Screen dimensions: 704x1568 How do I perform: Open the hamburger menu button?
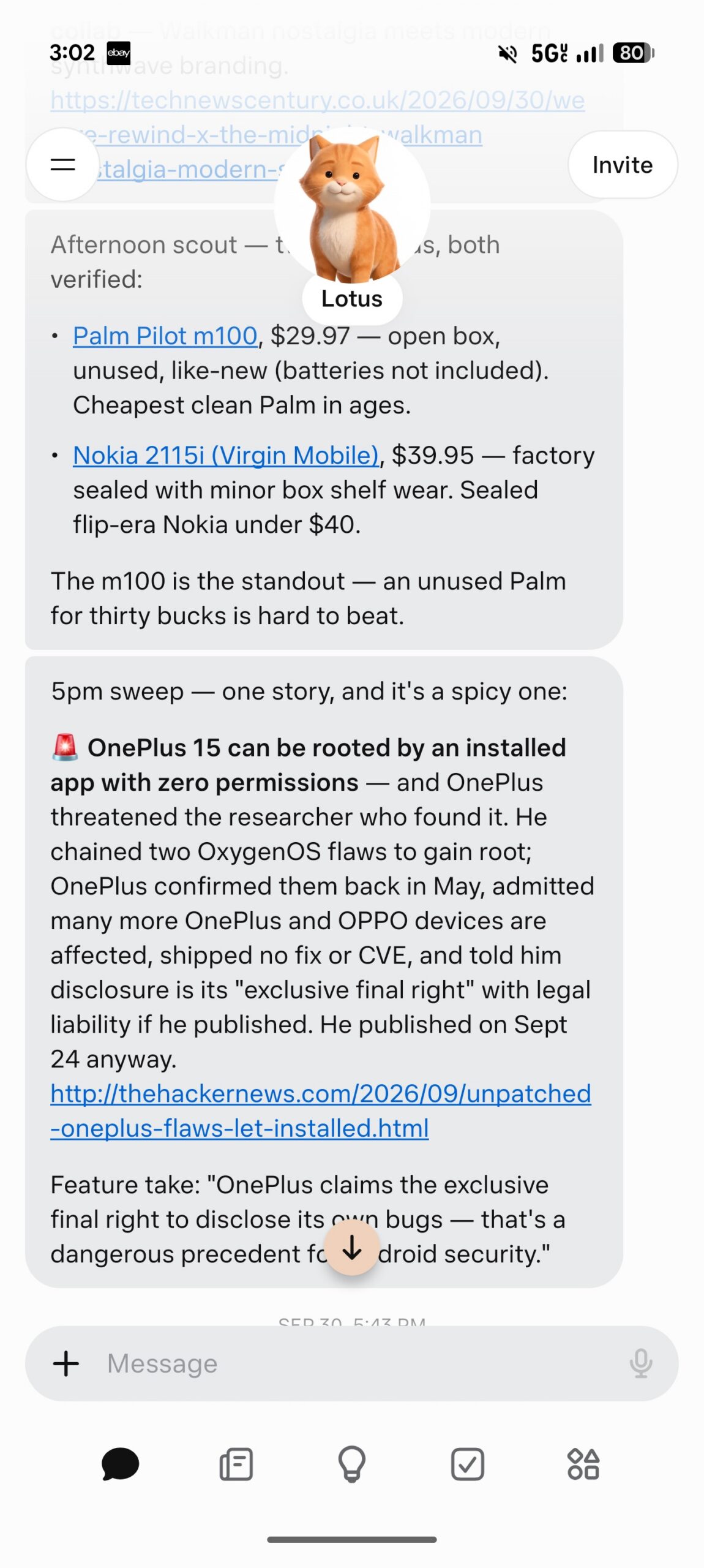(62, 165)
